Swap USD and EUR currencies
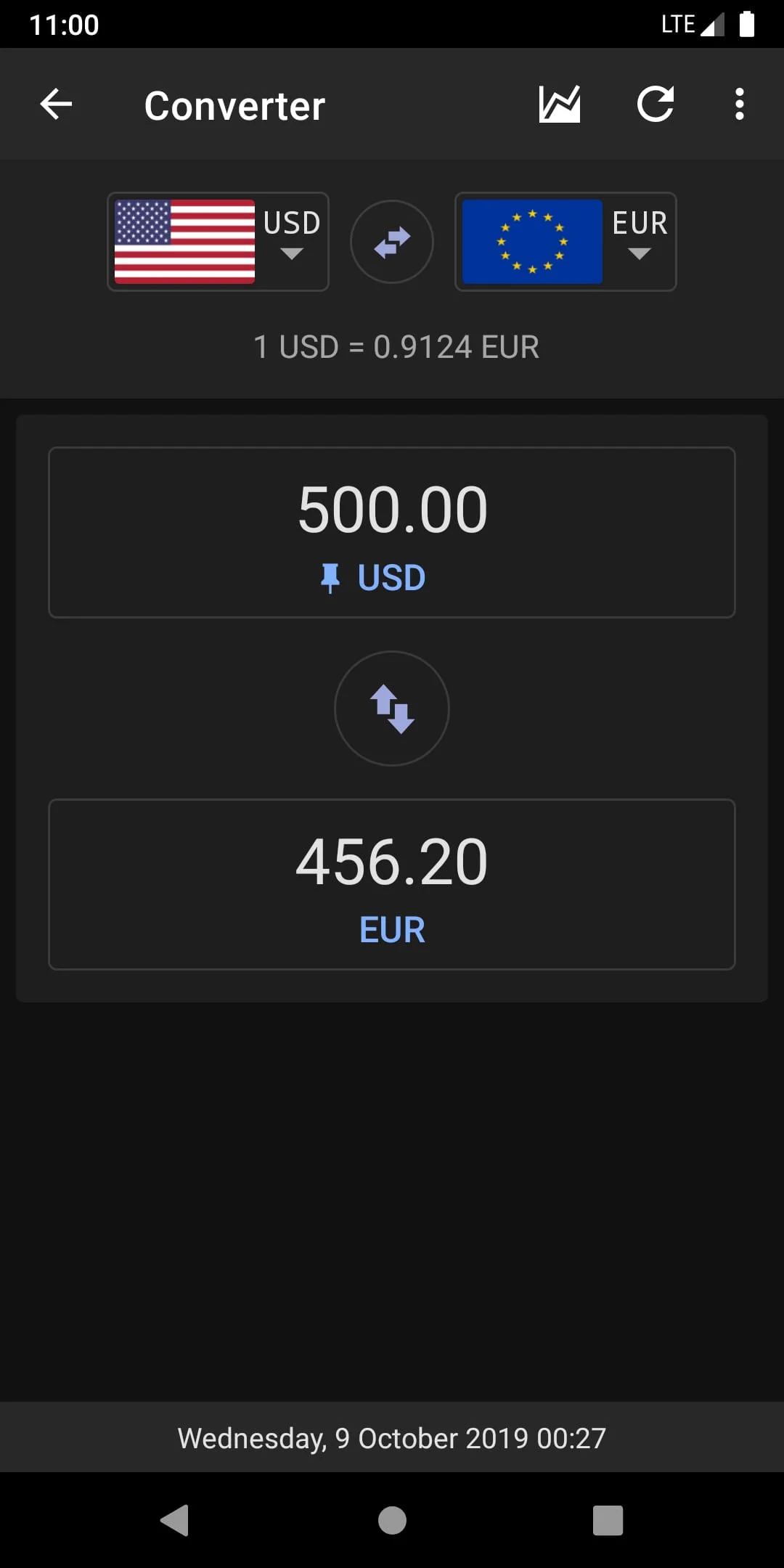 pyautogui.click(x=391, y=241)
